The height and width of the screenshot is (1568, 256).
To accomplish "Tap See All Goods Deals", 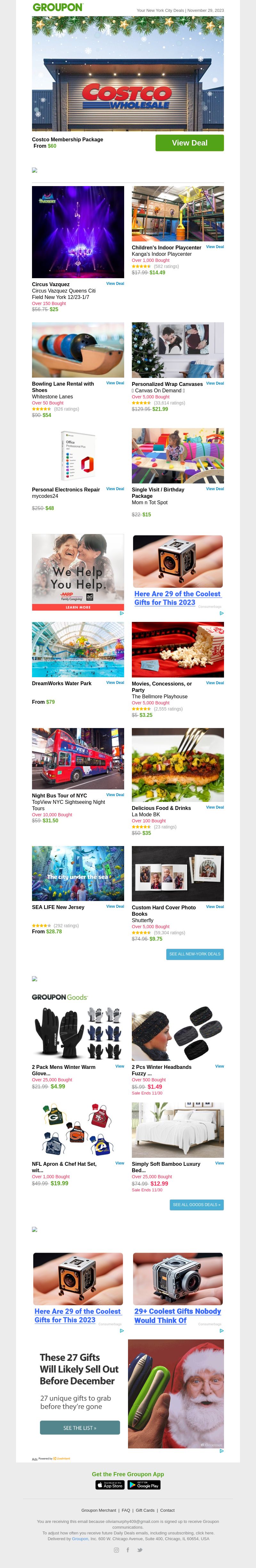I will [196, 1204].
